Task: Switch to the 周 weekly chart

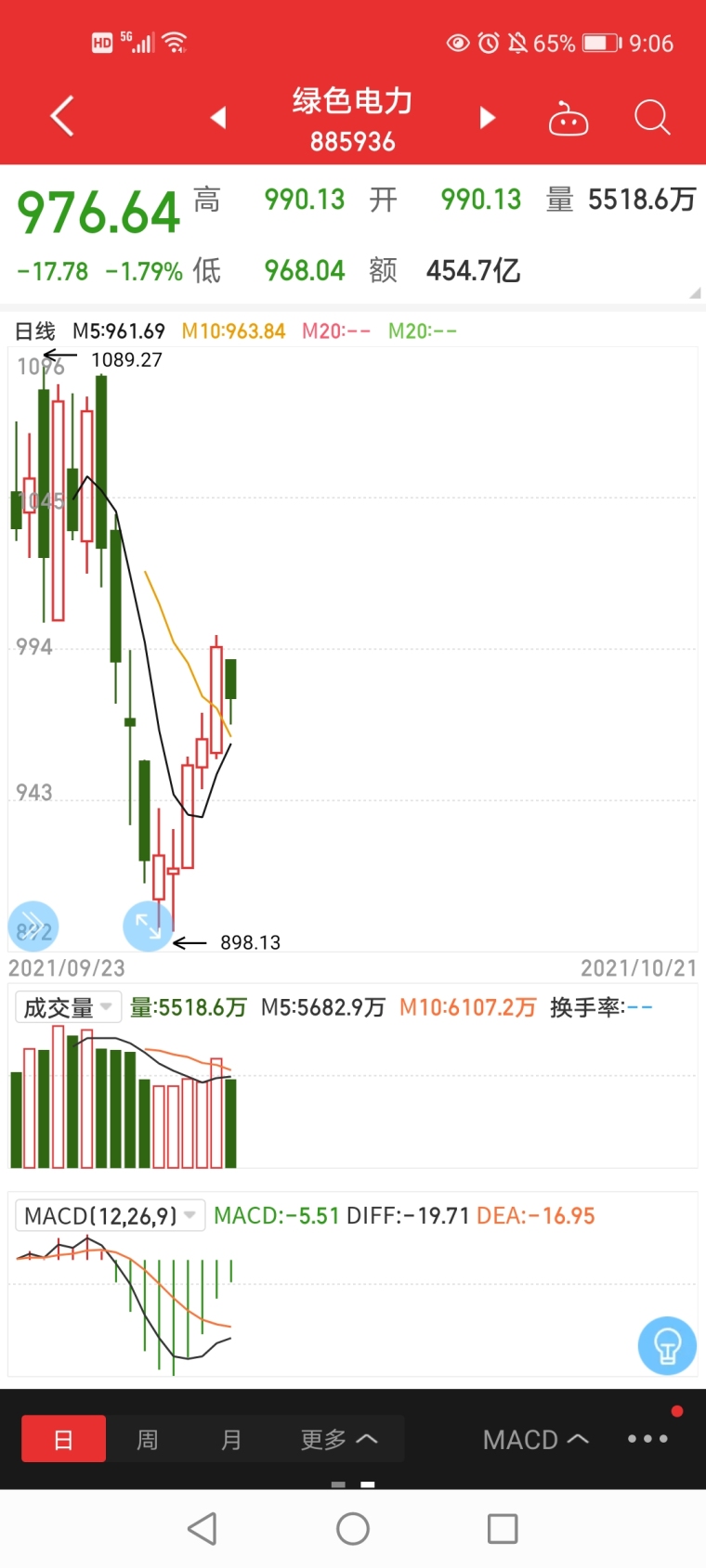Action: click(148, 1439)
